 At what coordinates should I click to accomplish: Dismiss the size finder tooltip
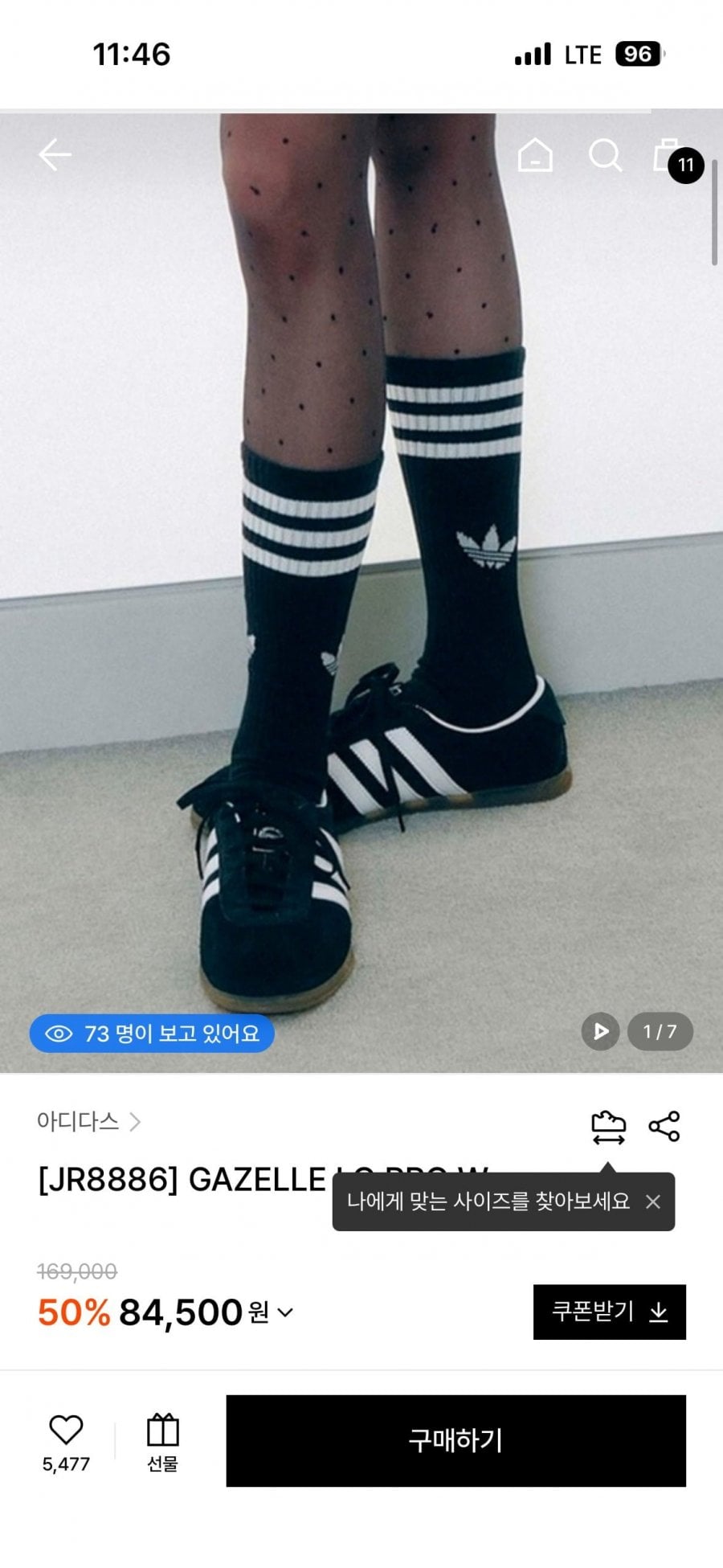(x=653, y=1202)
